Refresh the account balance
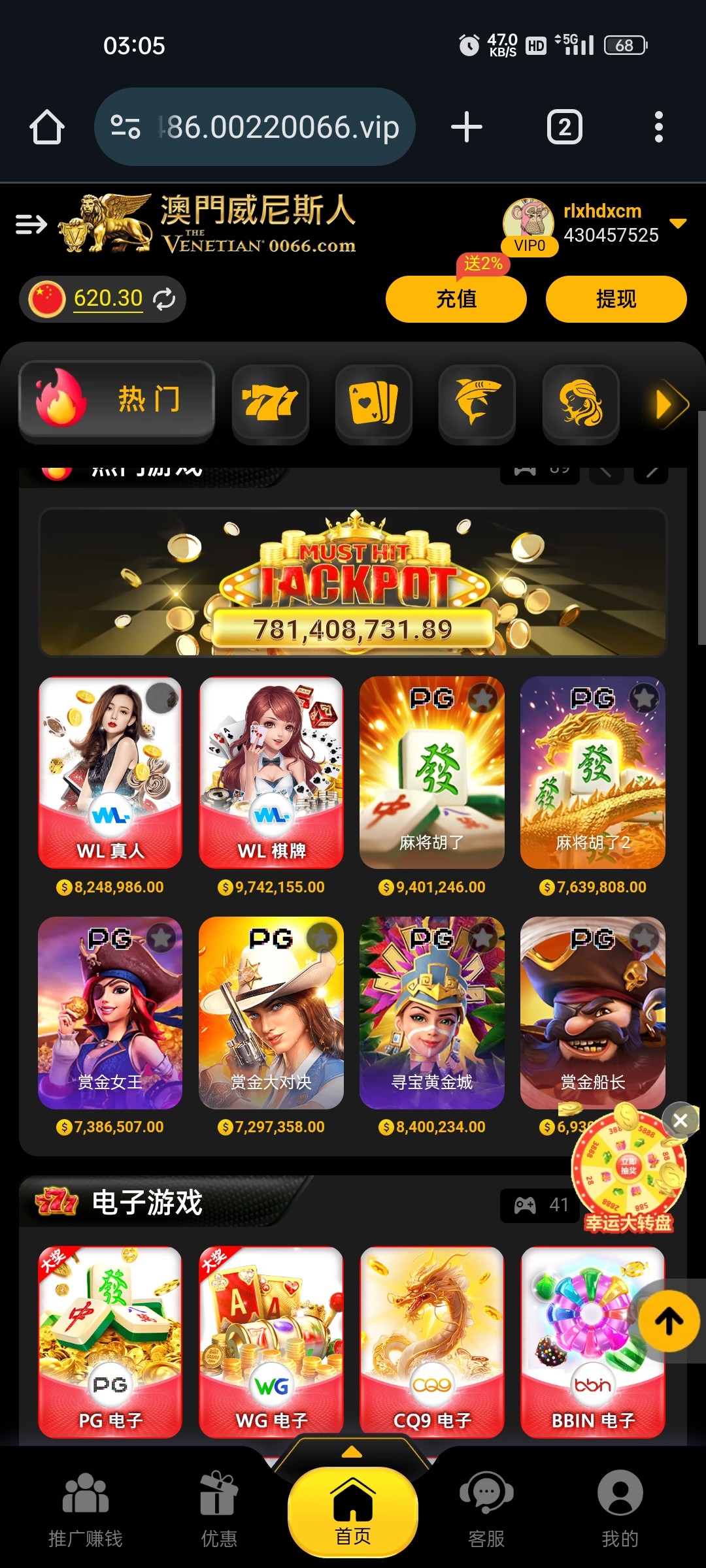This screenshot has height=1568, width=706. click(x=164, y=299)
